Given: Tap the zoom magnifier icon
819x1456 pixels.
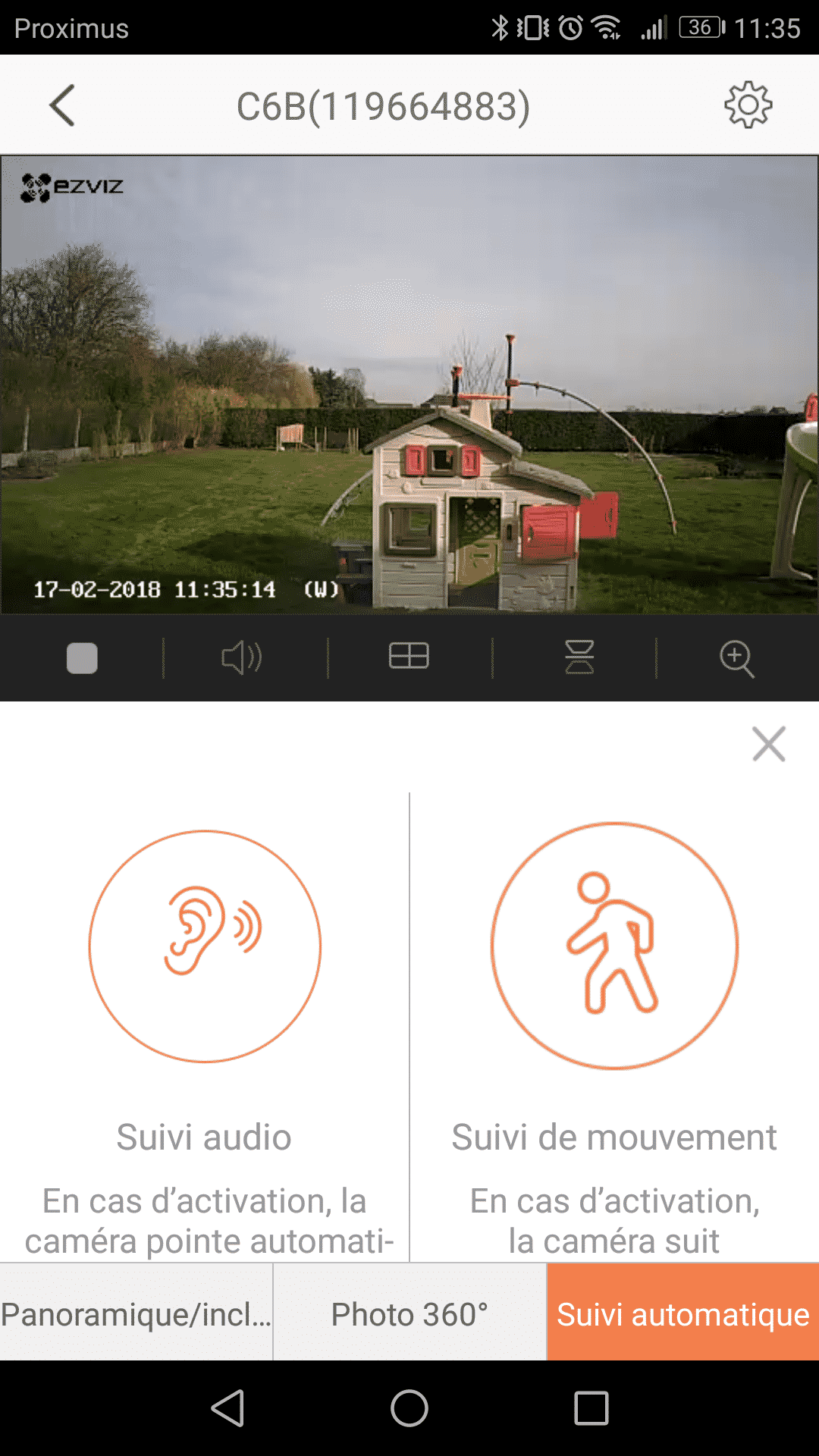Looking at the screenshot, I should tap(737, 658).
